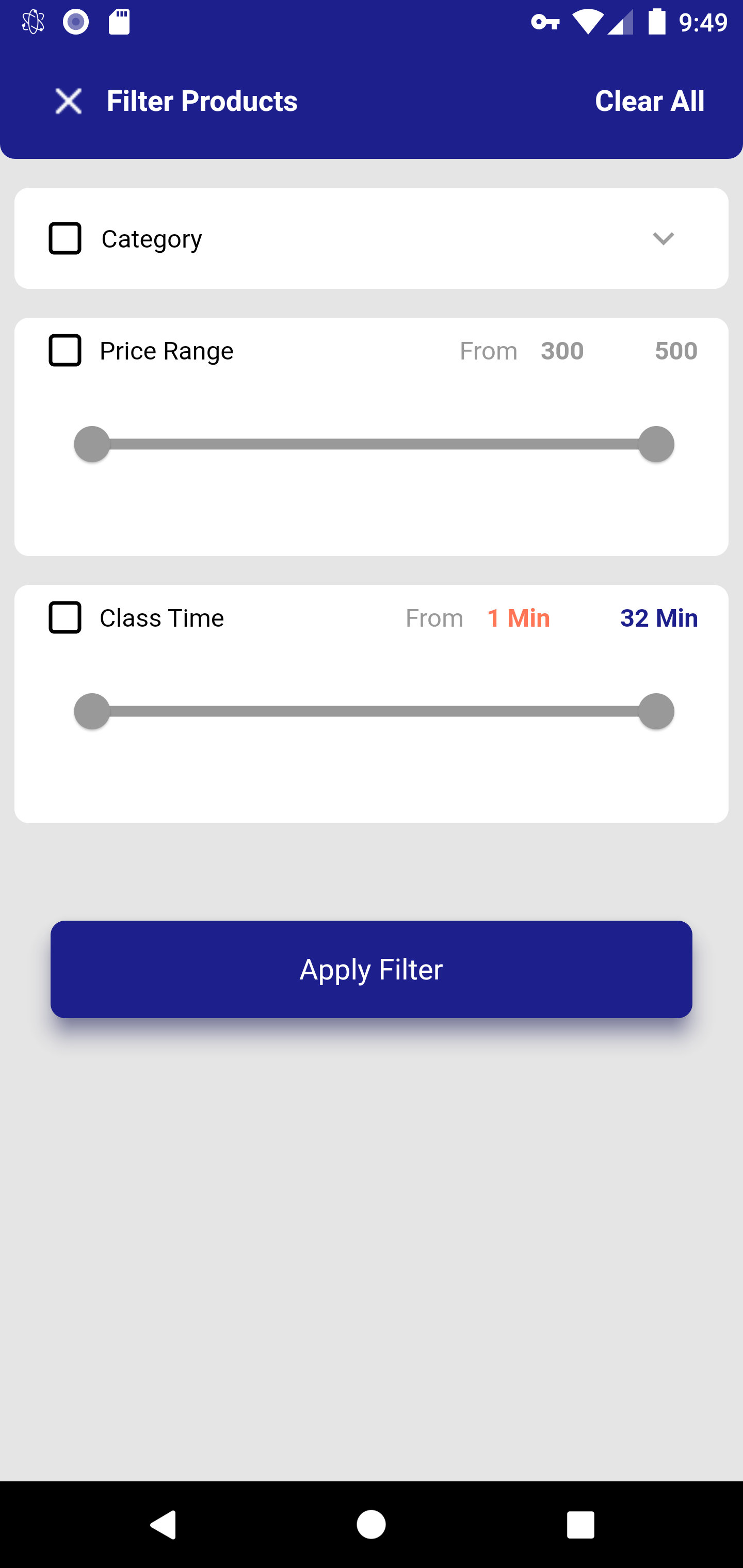Screen dimensions: 743x1568
Task: Tap the Price Range minimum slider handle
Action: click(92, 444)
